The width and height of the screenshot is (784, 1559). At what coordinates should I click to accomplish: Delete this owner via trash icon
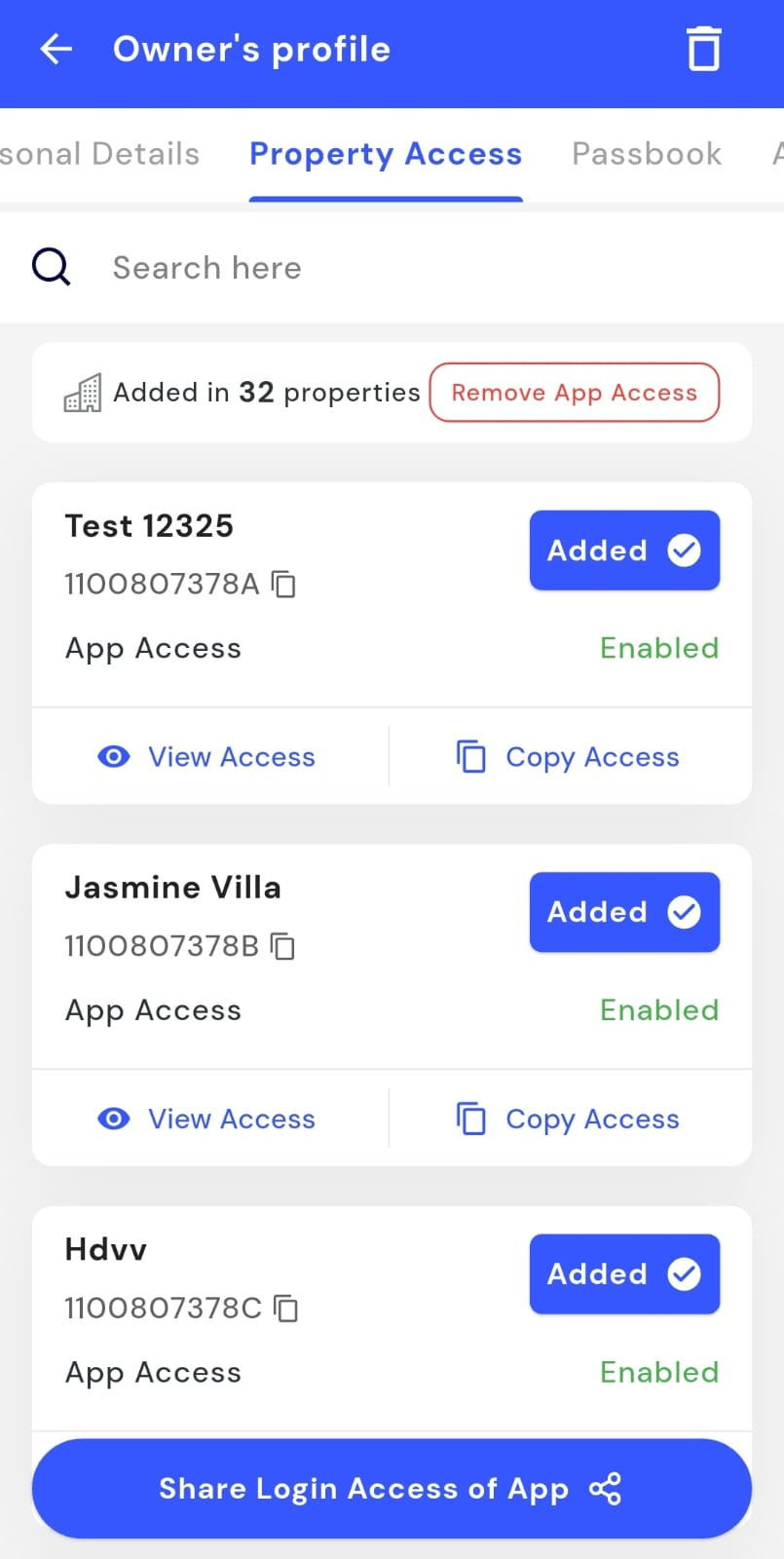point(703,49)
